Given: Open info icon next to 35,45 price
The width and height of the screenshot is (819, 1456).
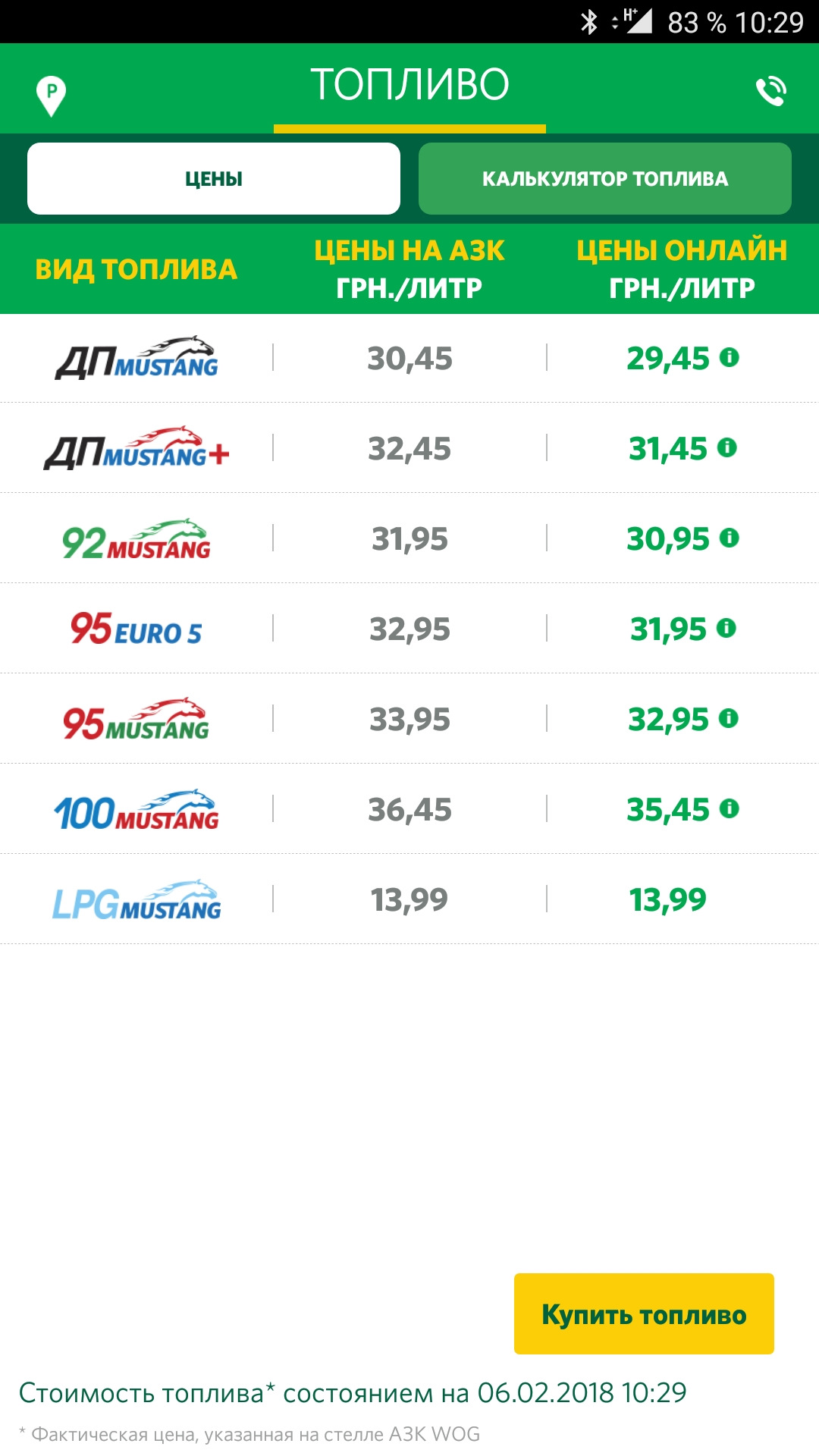Looking at the screenshot, I should pyautogui.click(x=730, y=808).
